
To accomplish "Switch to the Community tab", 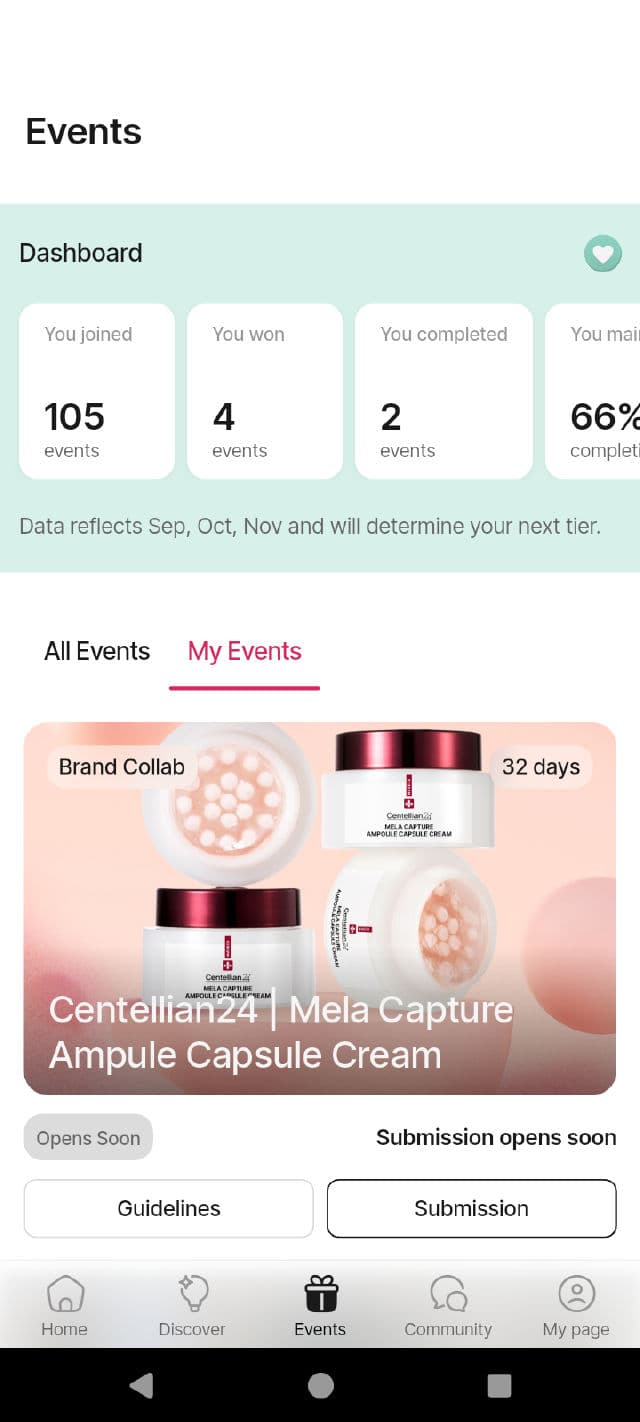I will tap(448, 1306).
